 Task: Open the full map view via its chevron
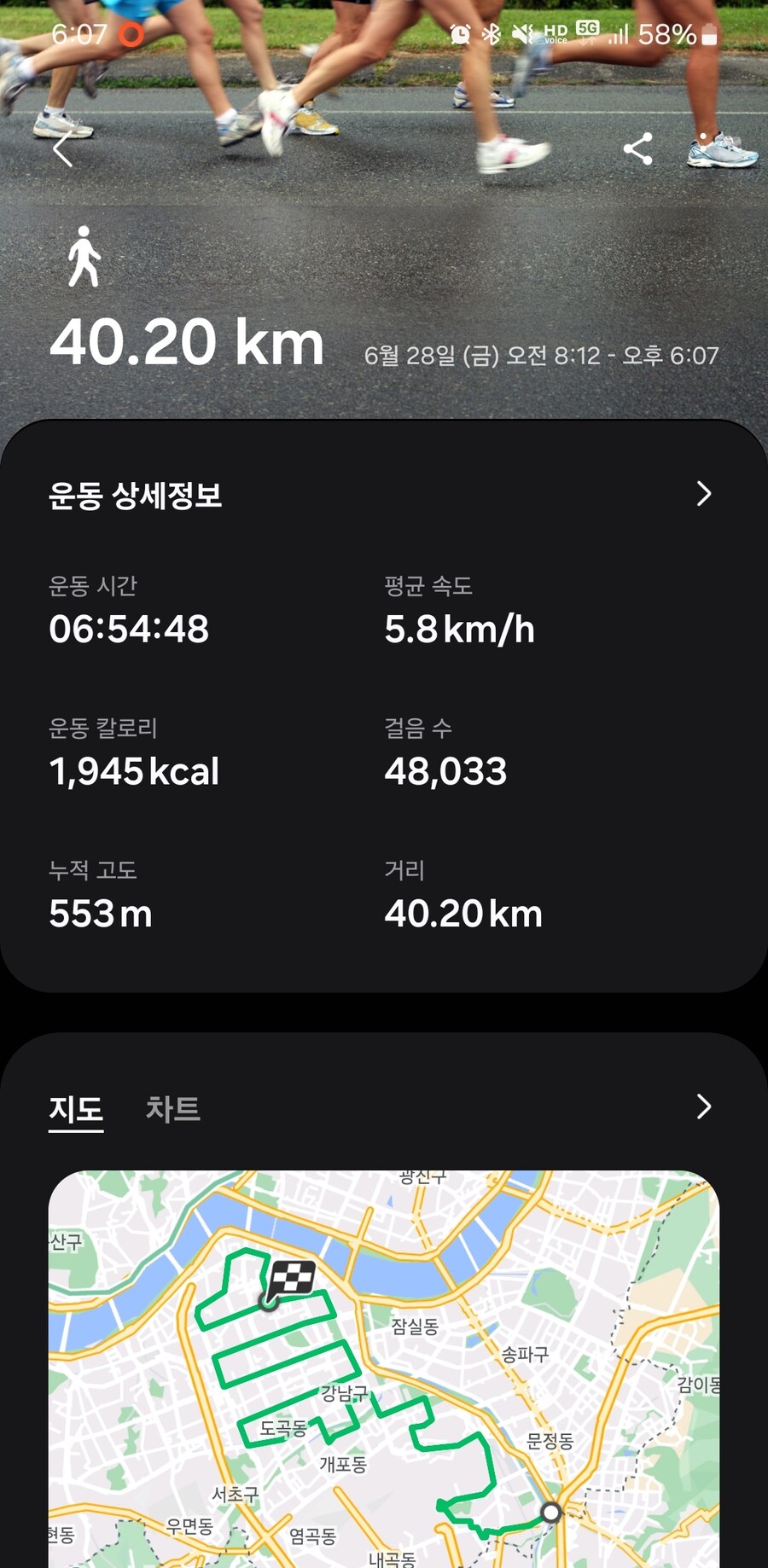(703, 1107)
